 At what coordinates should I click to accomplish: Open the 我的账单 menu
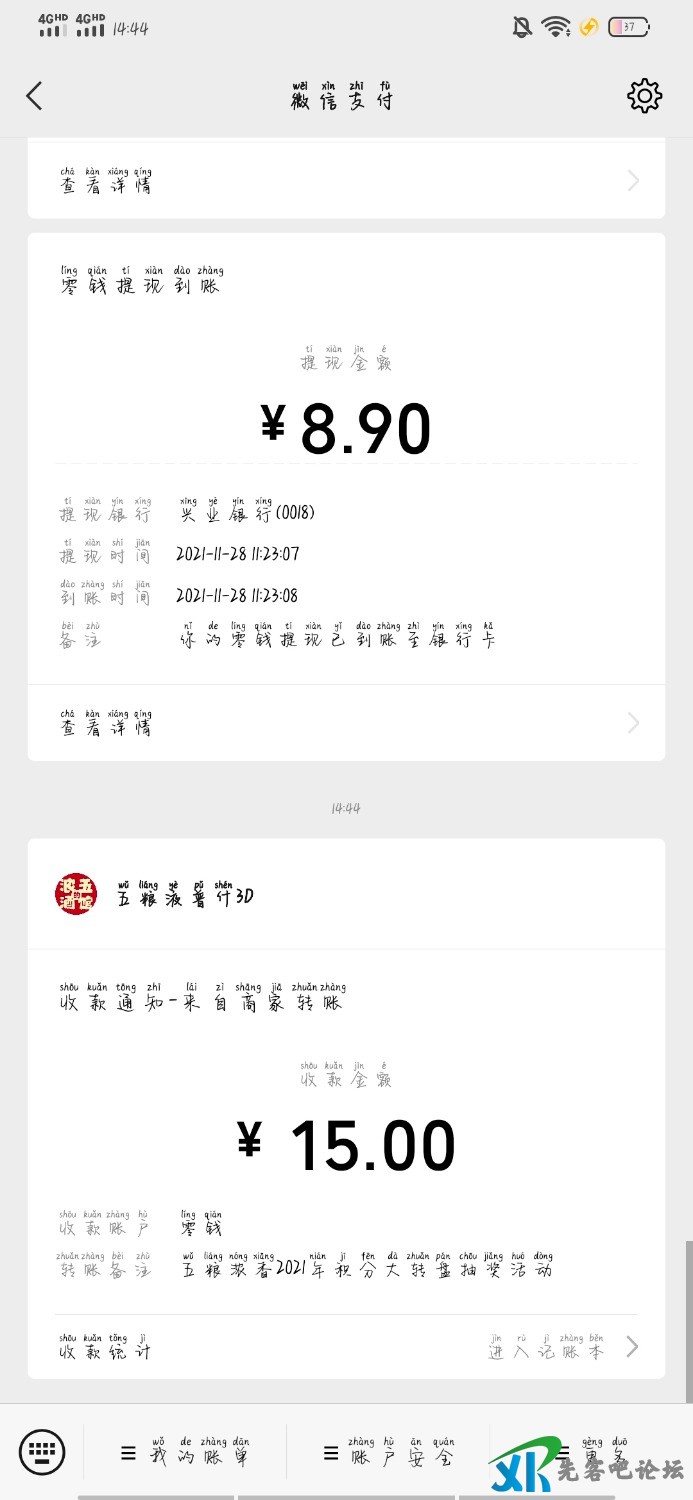pyautogui.click(x=186, y=1453)
